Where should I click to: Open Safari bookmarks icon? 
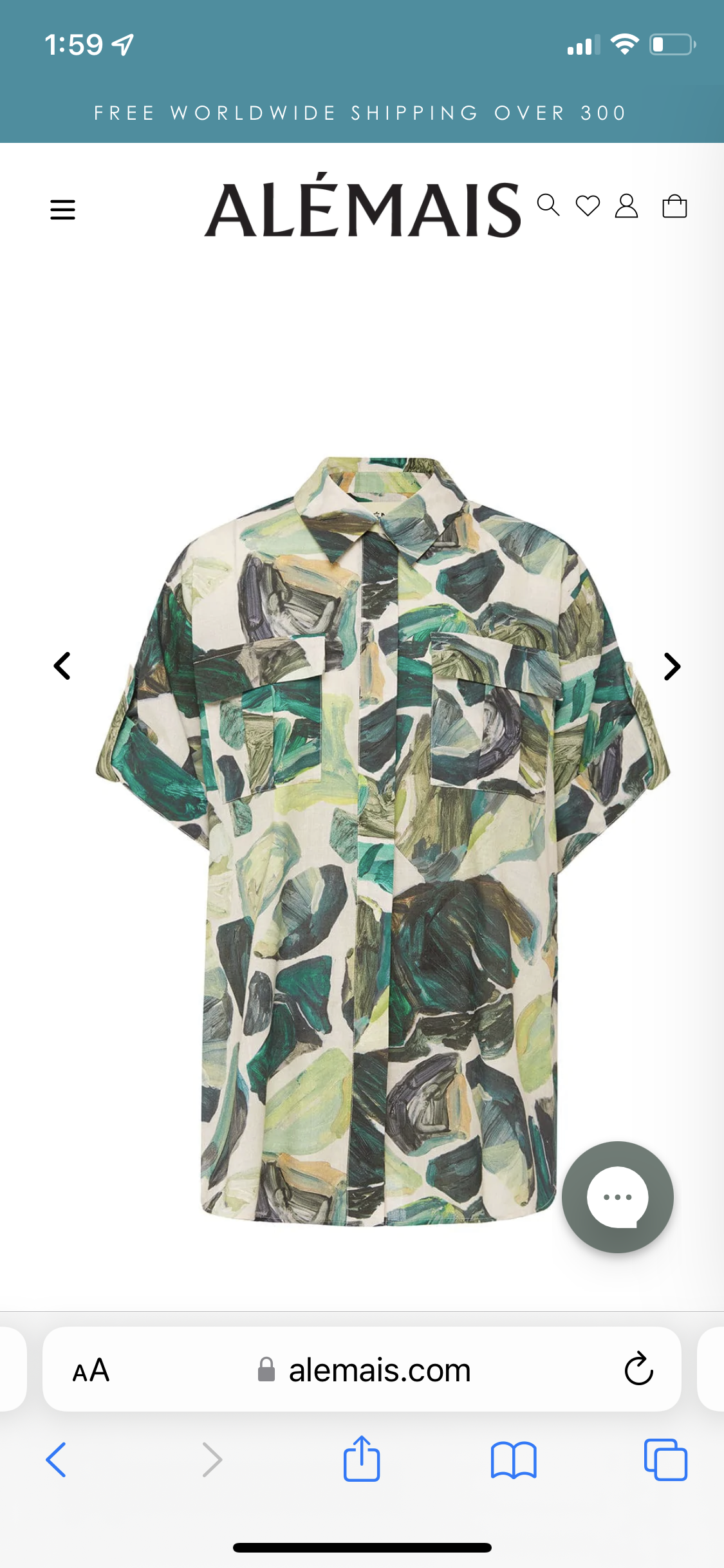click(x=514, y=1460)
